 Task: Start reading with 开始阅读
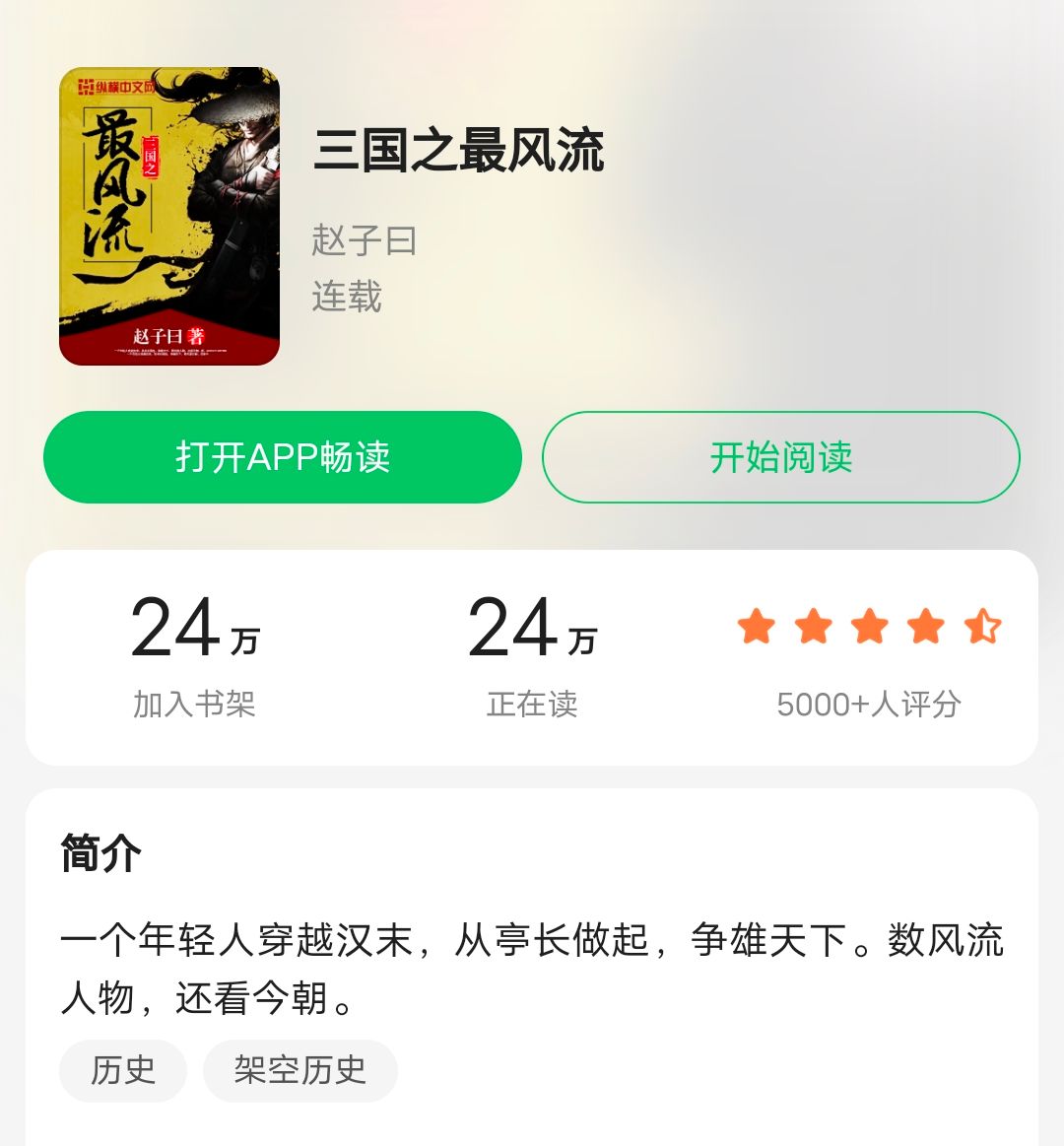780,457
